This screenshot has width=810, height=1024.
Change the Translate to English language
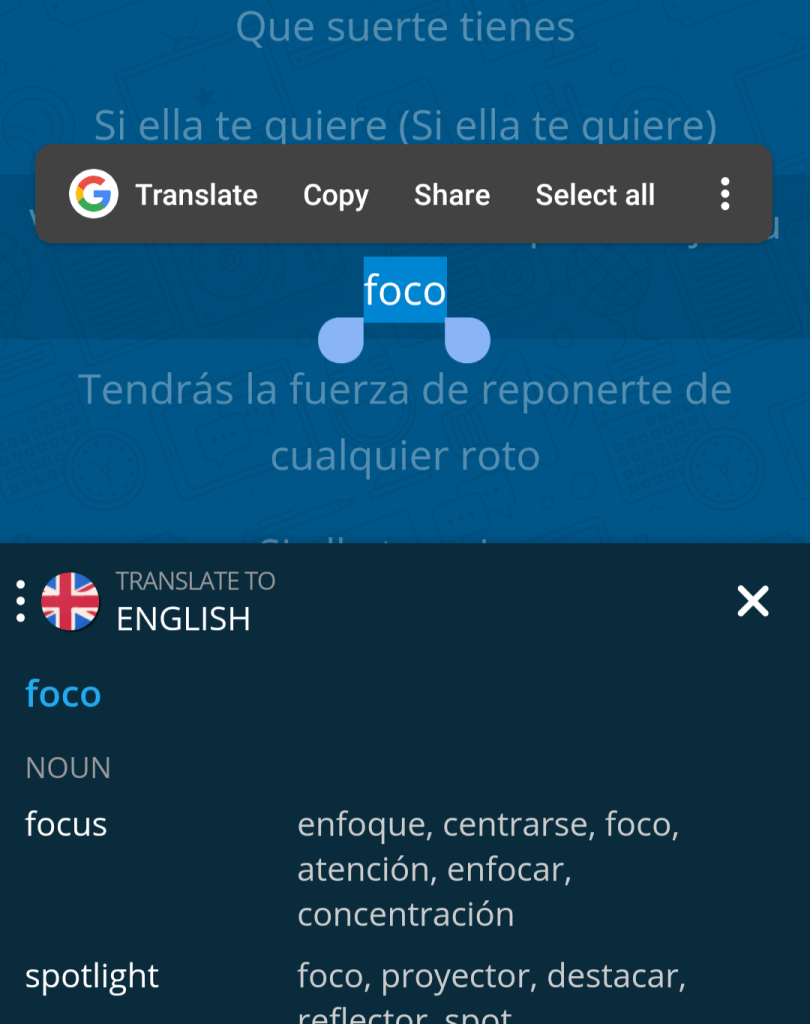pyautogui.click(x=183, y=602)
